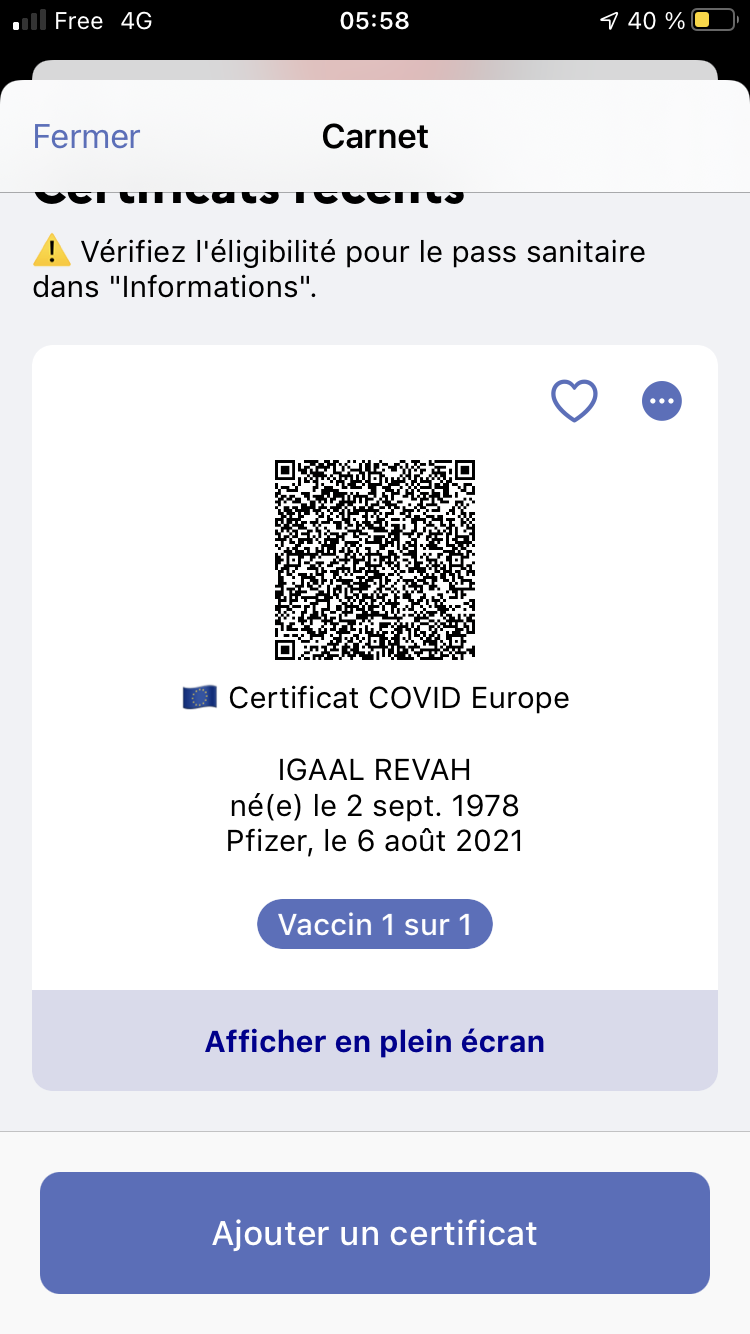Image resolution: width=750 pixels, height=1334 pixels.
Task: Tap Afficher en plein écran
Action: click(x=375, y=1041)
